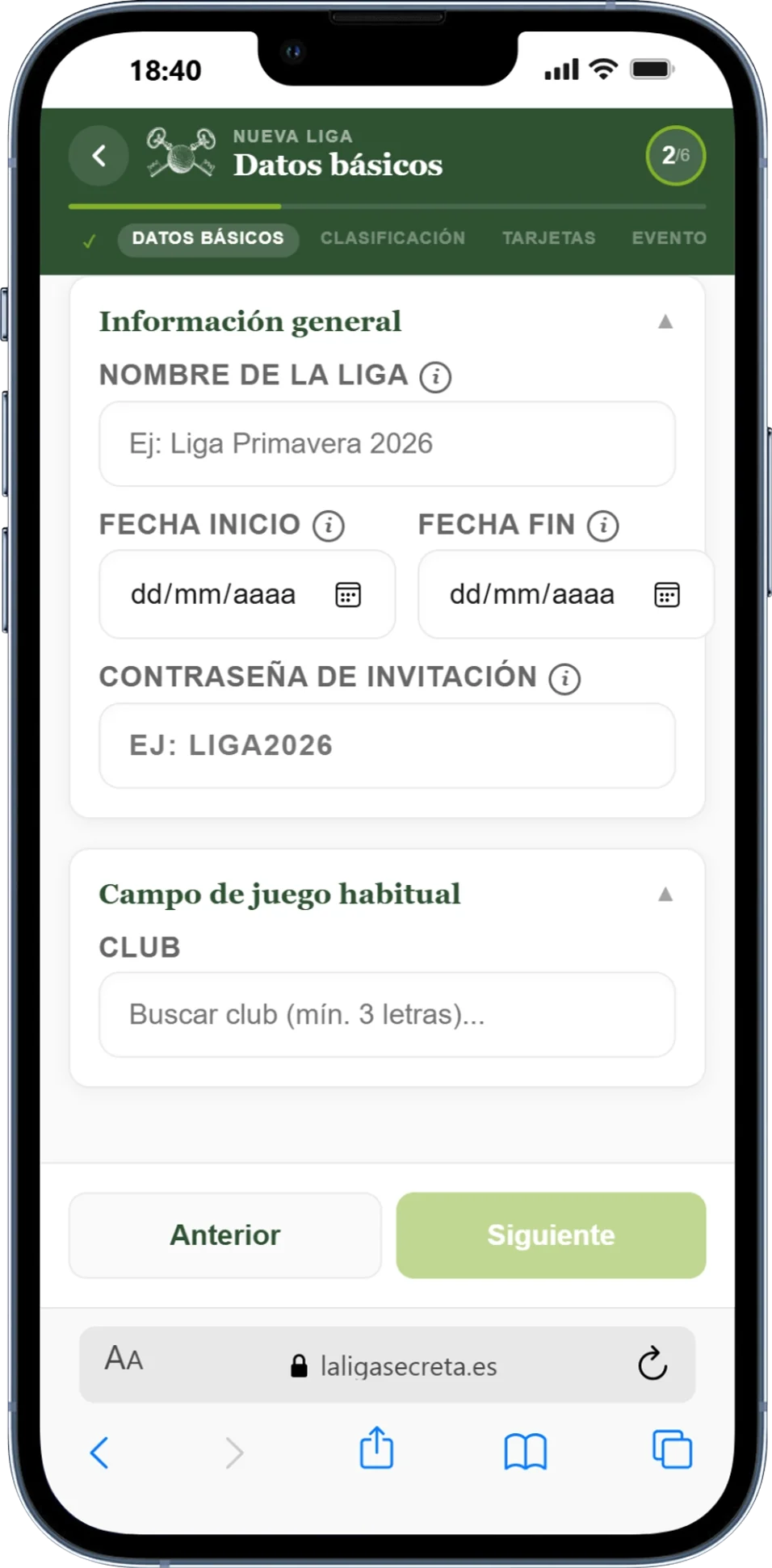Collapse the Información general section
The width and height of the screenshot is (772, 1568).
(666, 322)
